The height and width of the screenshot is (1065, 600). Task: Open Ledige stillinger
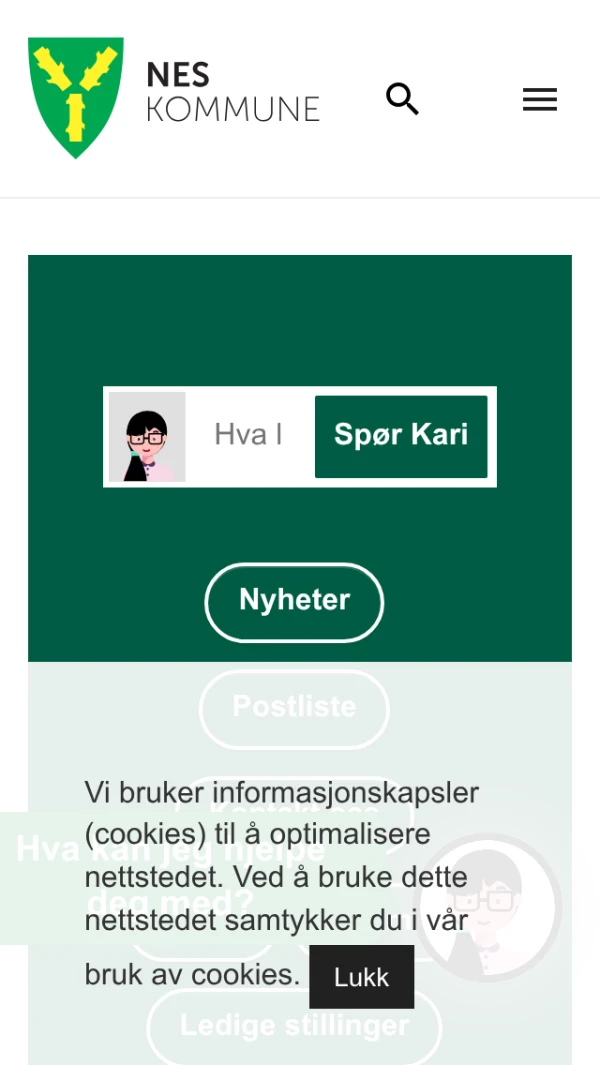[294, 1027]
